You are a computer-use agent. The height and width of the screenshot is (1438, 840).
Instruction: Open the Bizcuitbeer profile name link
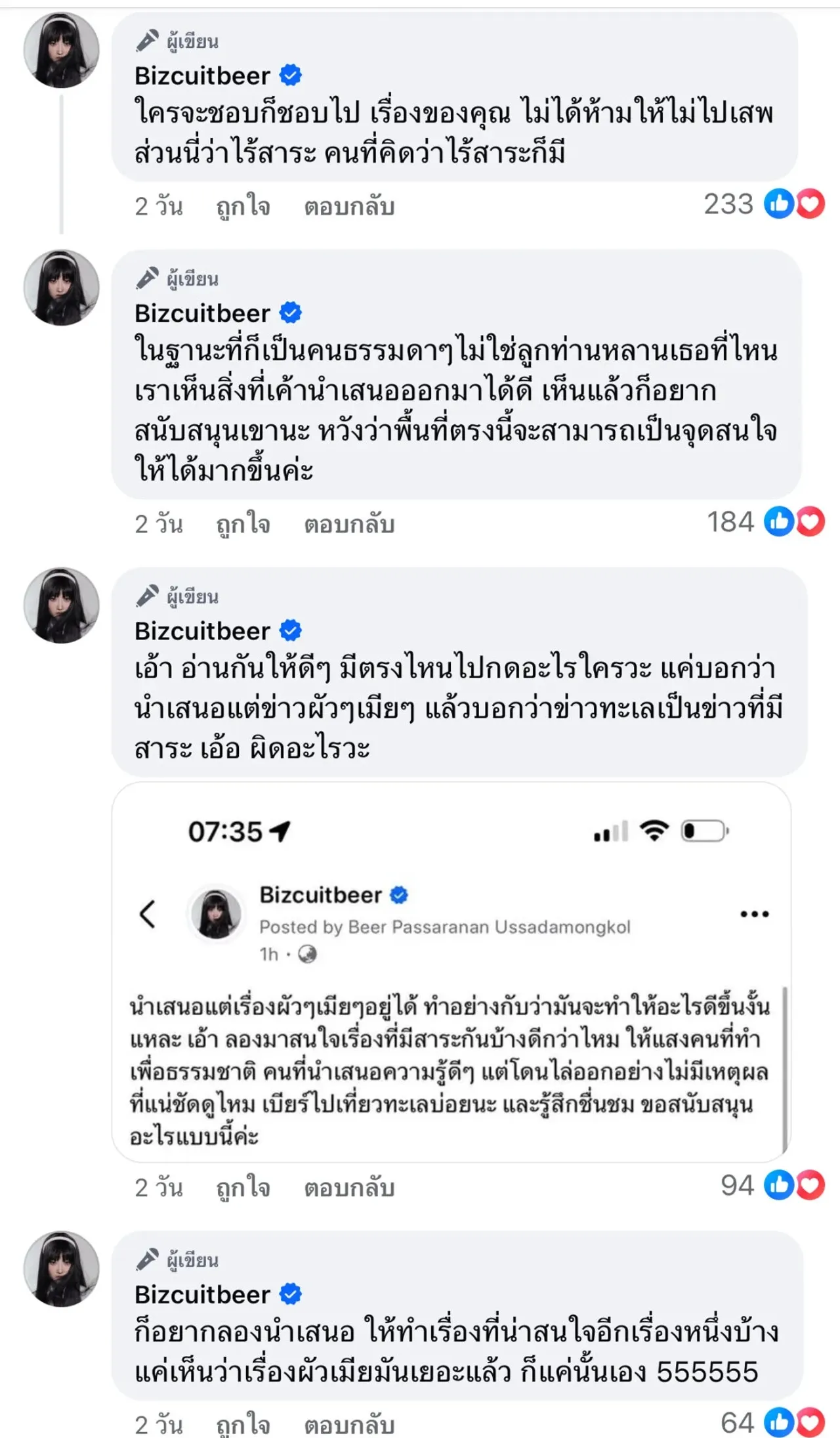[x=202, y=76]
